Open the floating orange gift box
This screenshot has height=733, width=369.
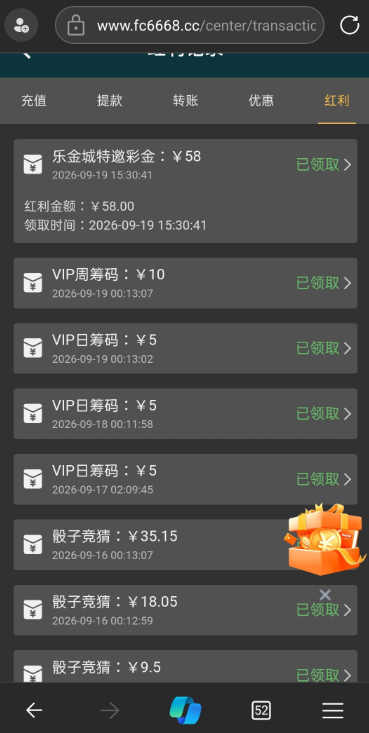click(325, 539)
